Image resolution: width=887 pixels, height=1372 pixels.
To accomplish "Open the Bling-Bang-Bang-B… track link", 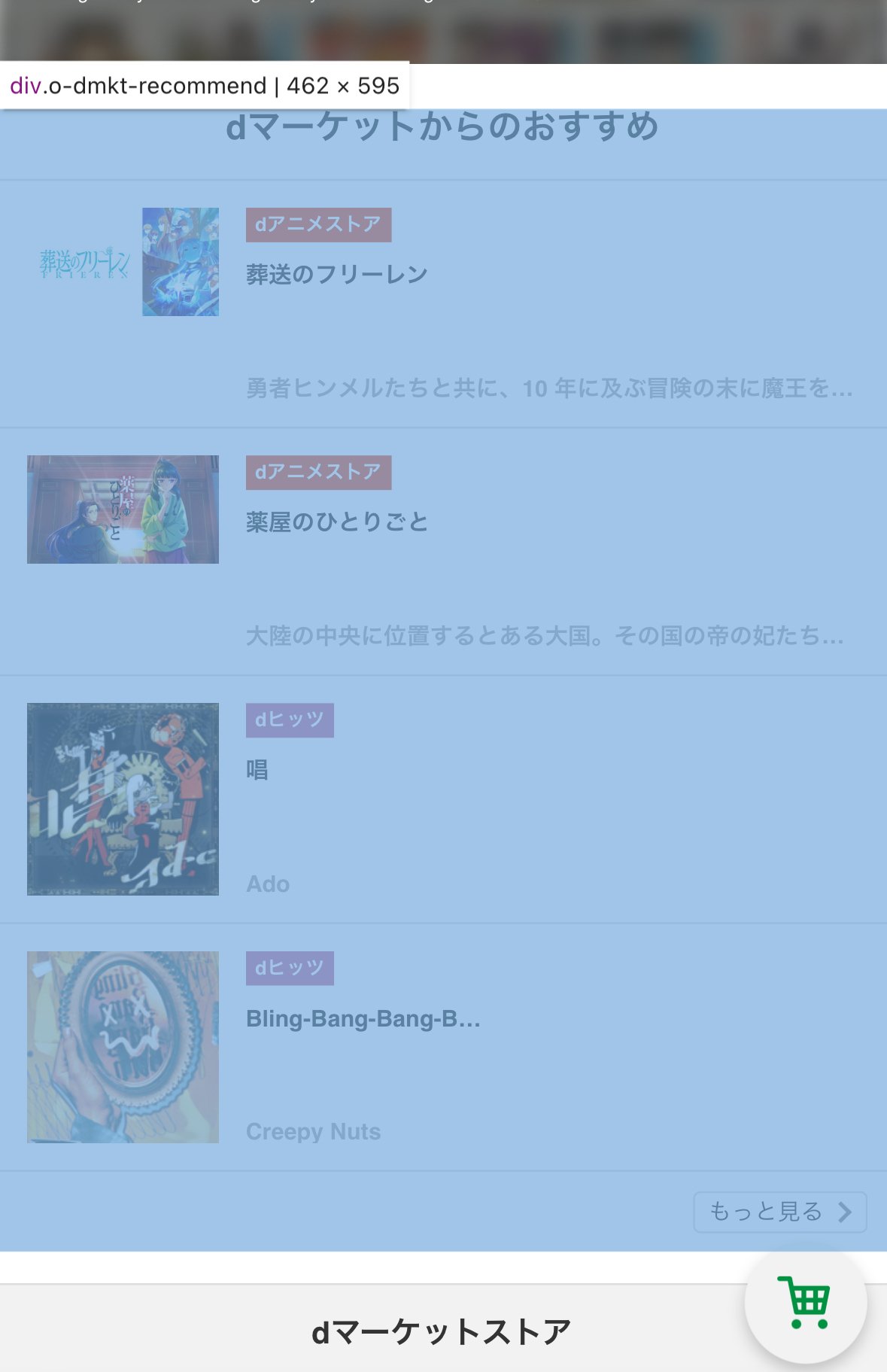I will (364, 1021).
